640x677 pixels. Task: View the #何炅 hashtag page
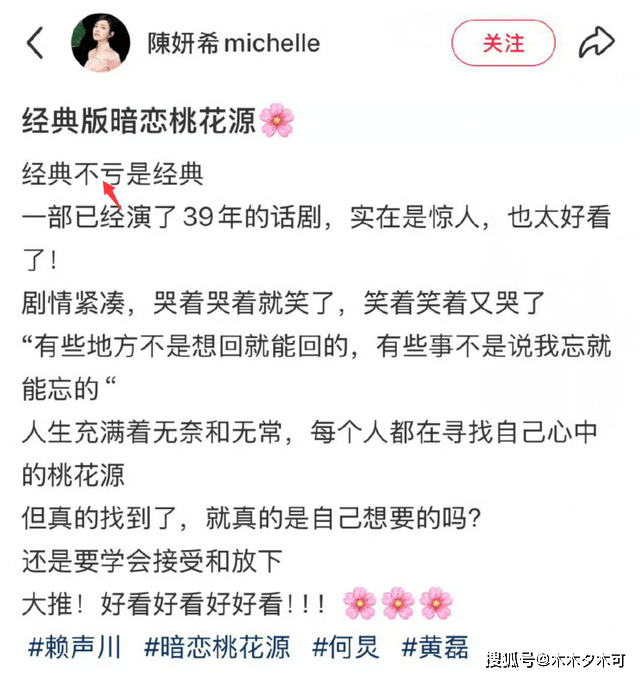click(346, 647)
